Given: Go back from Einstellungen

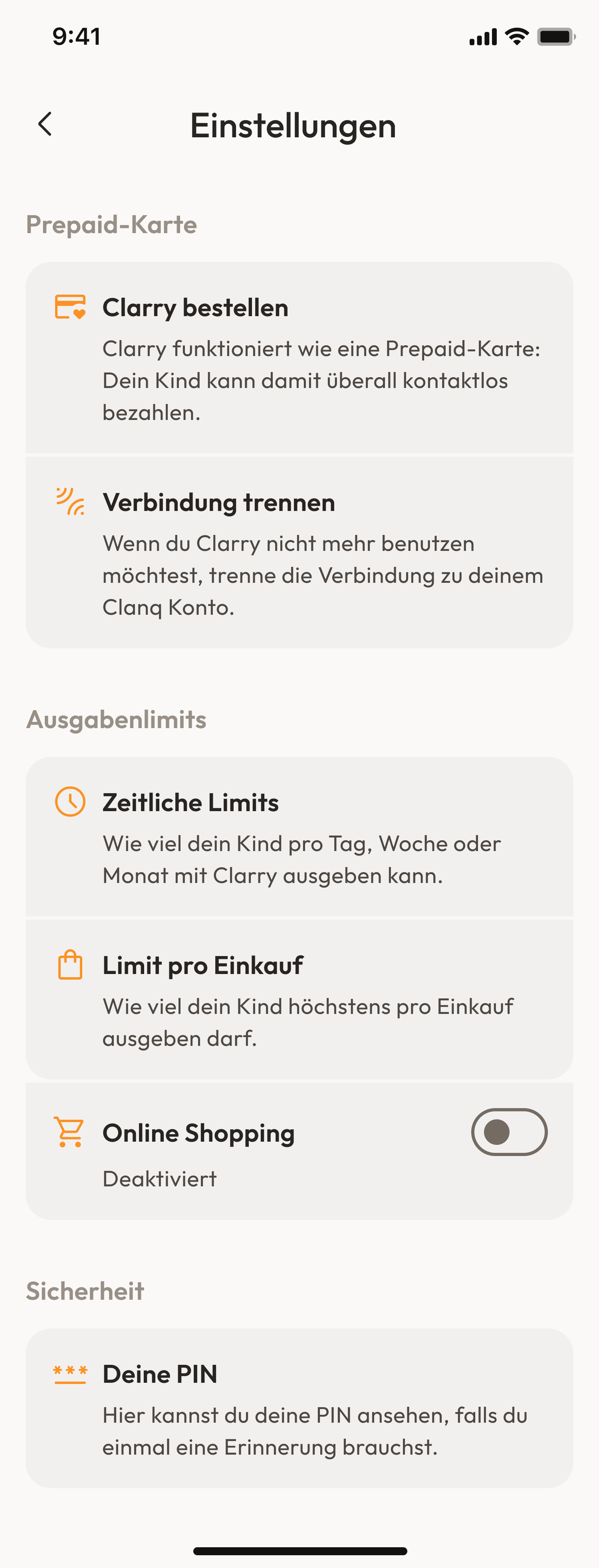Looking at the screenshot, I should click(45, 124).
